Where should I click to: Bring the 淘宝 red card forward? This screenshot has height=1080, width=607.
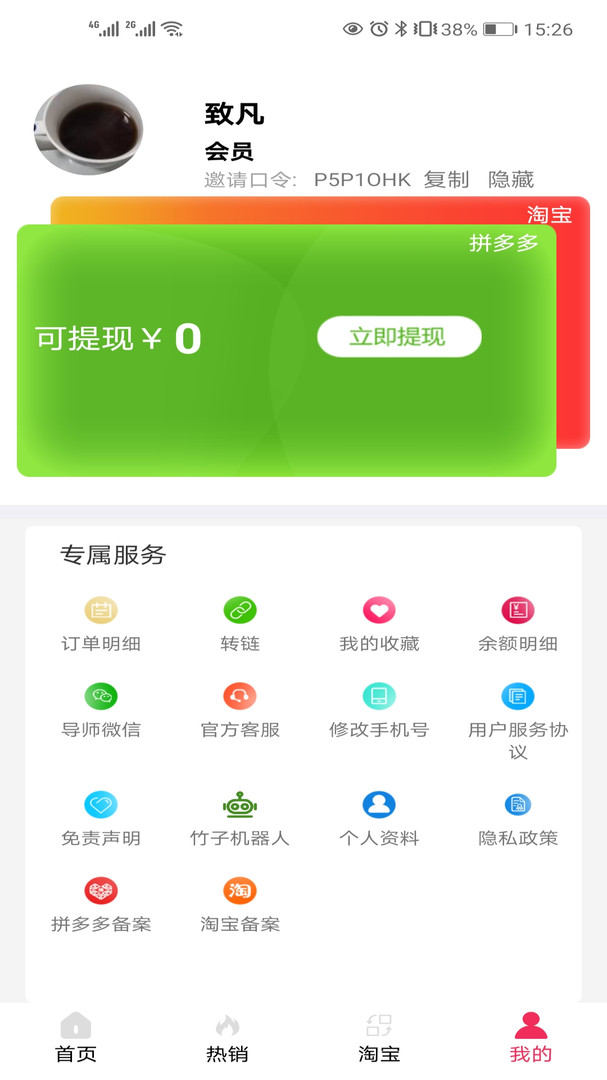(x=549, y=214)
